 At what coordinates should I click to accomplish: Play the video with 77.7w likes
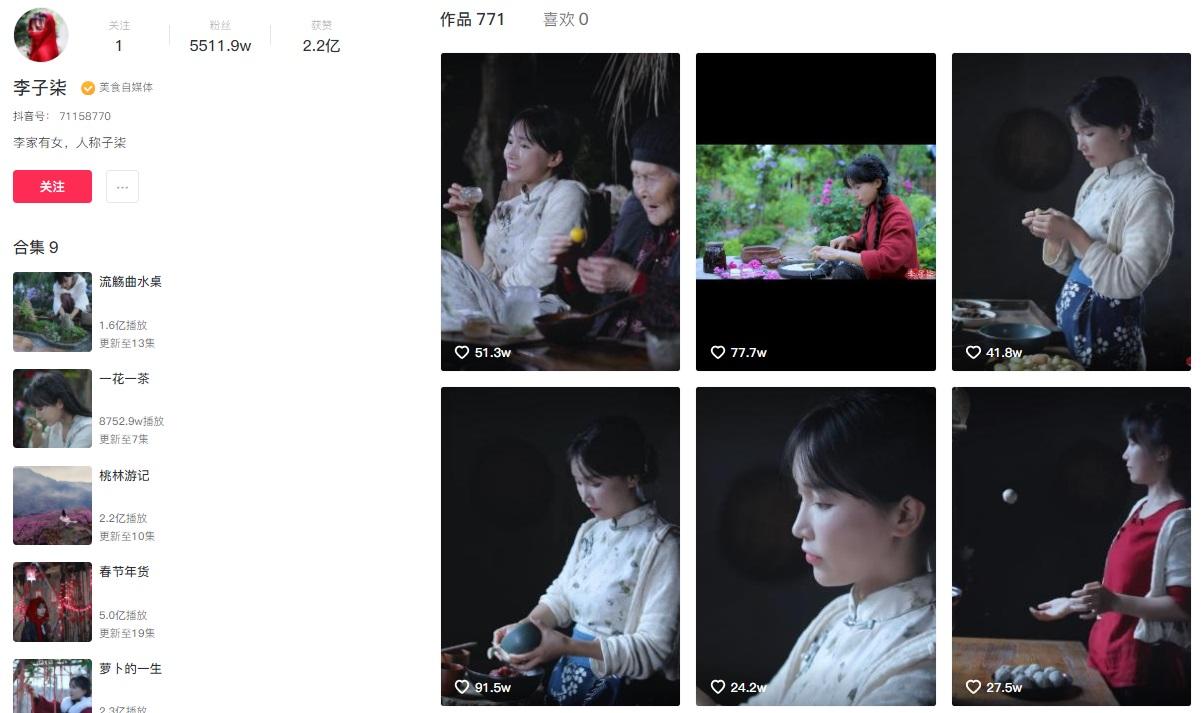pos(815,211)
